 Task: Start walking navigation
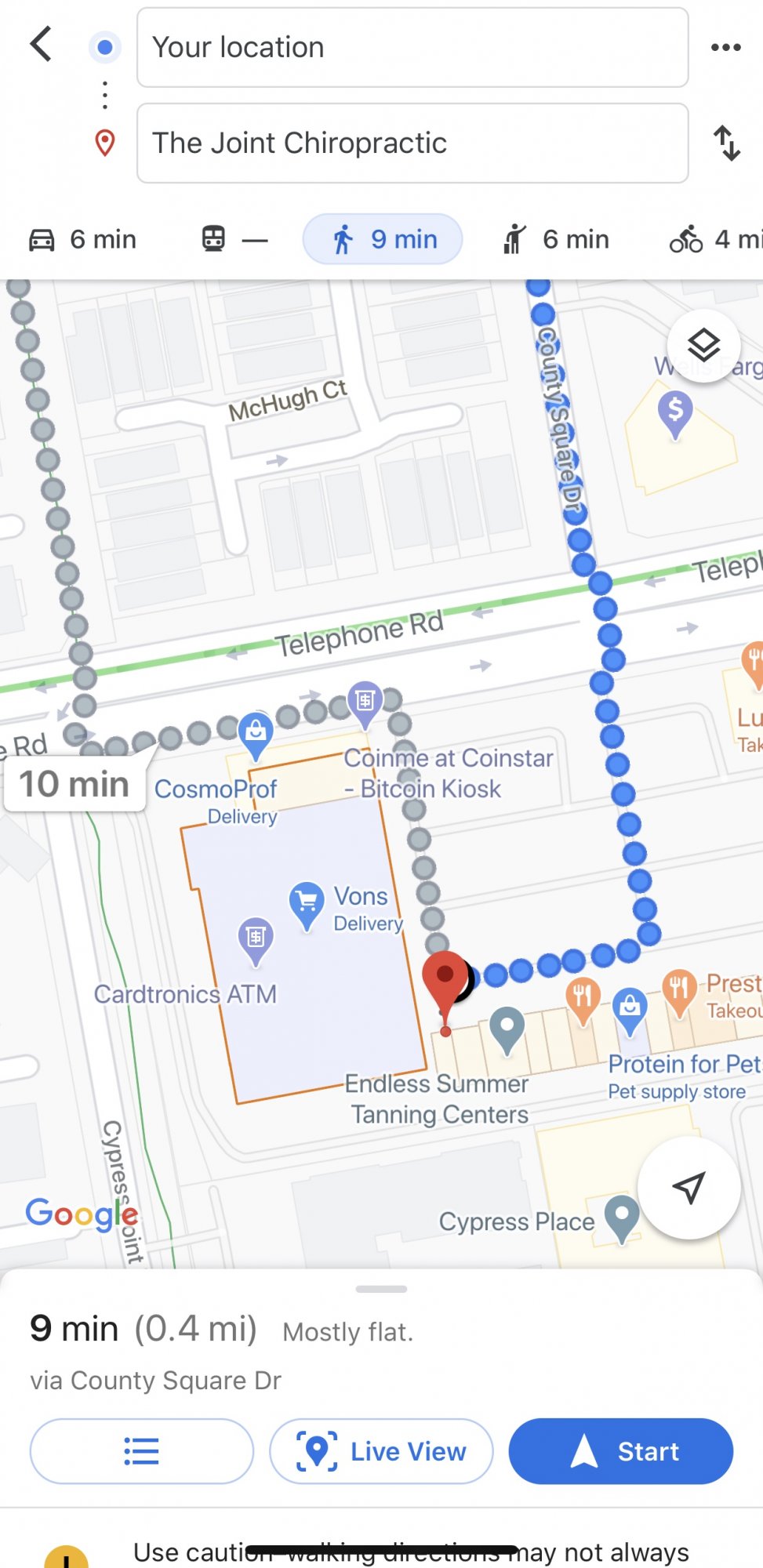pos(620,1451)
